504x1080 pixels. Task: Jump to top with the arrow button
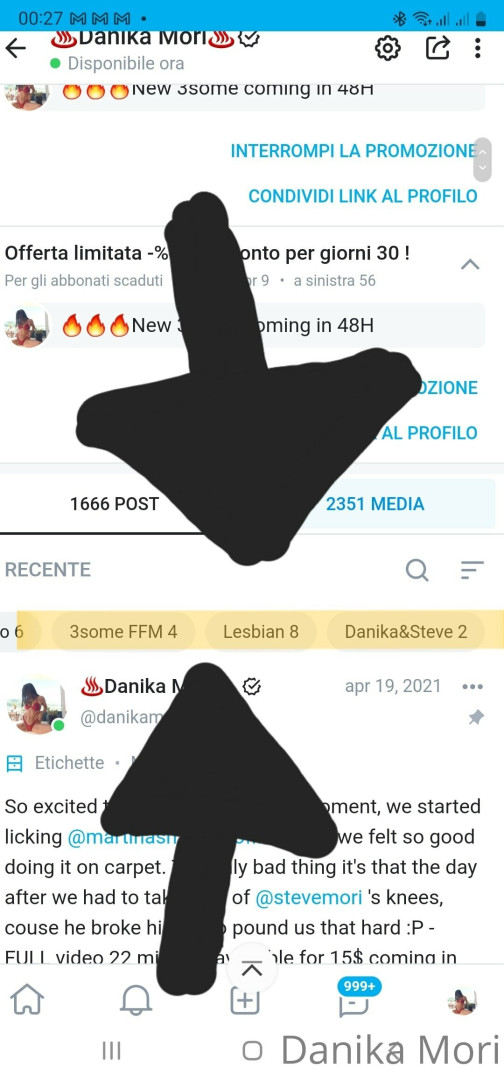click(x=252, y=970)
